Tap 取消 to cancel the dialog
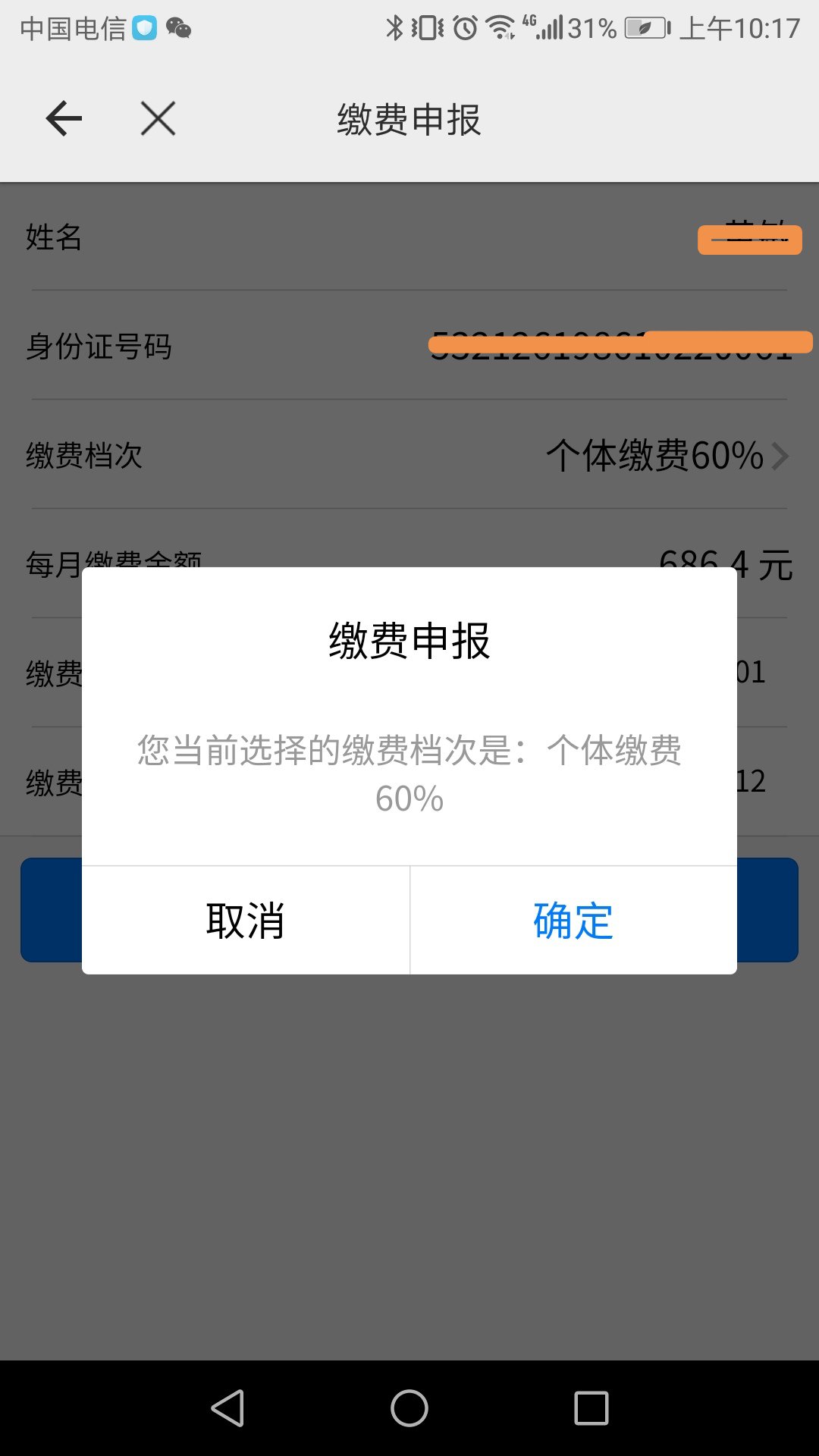The width and height of the screenshot is (819, 1456). [x=246, y=921]
